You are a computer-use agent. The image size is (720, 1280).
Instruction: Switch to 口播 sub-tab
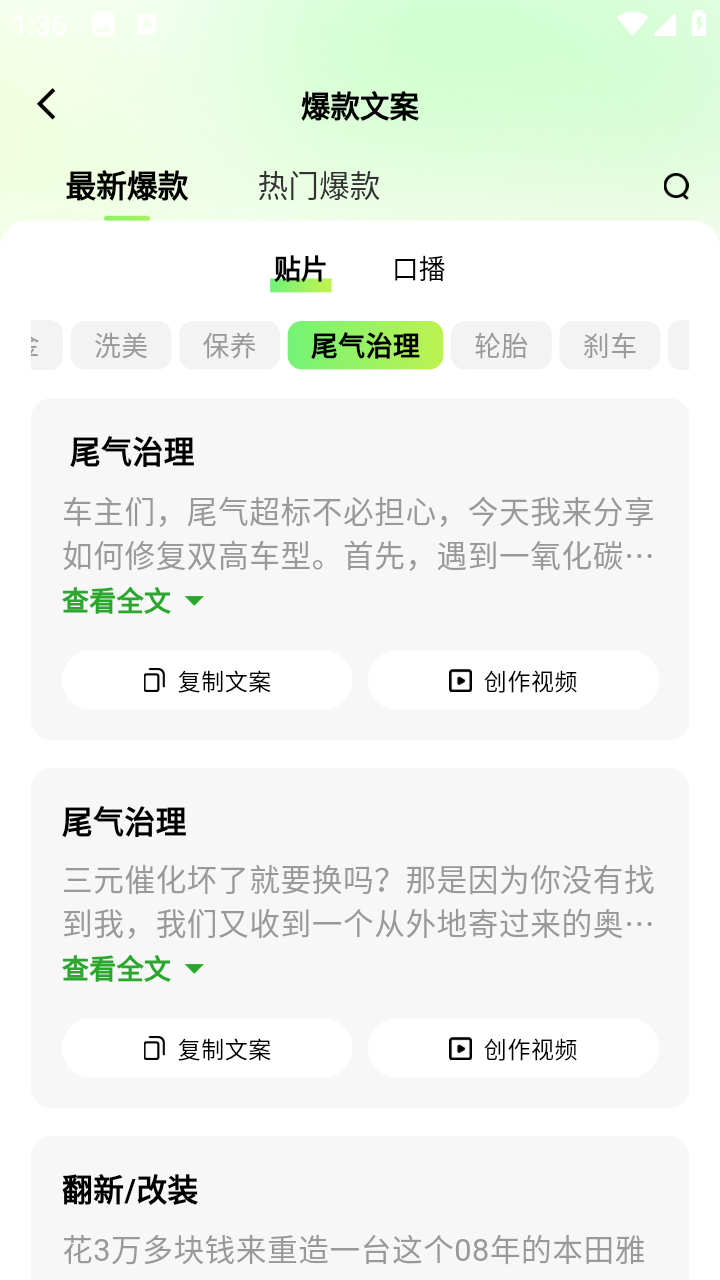click(419, 269)
